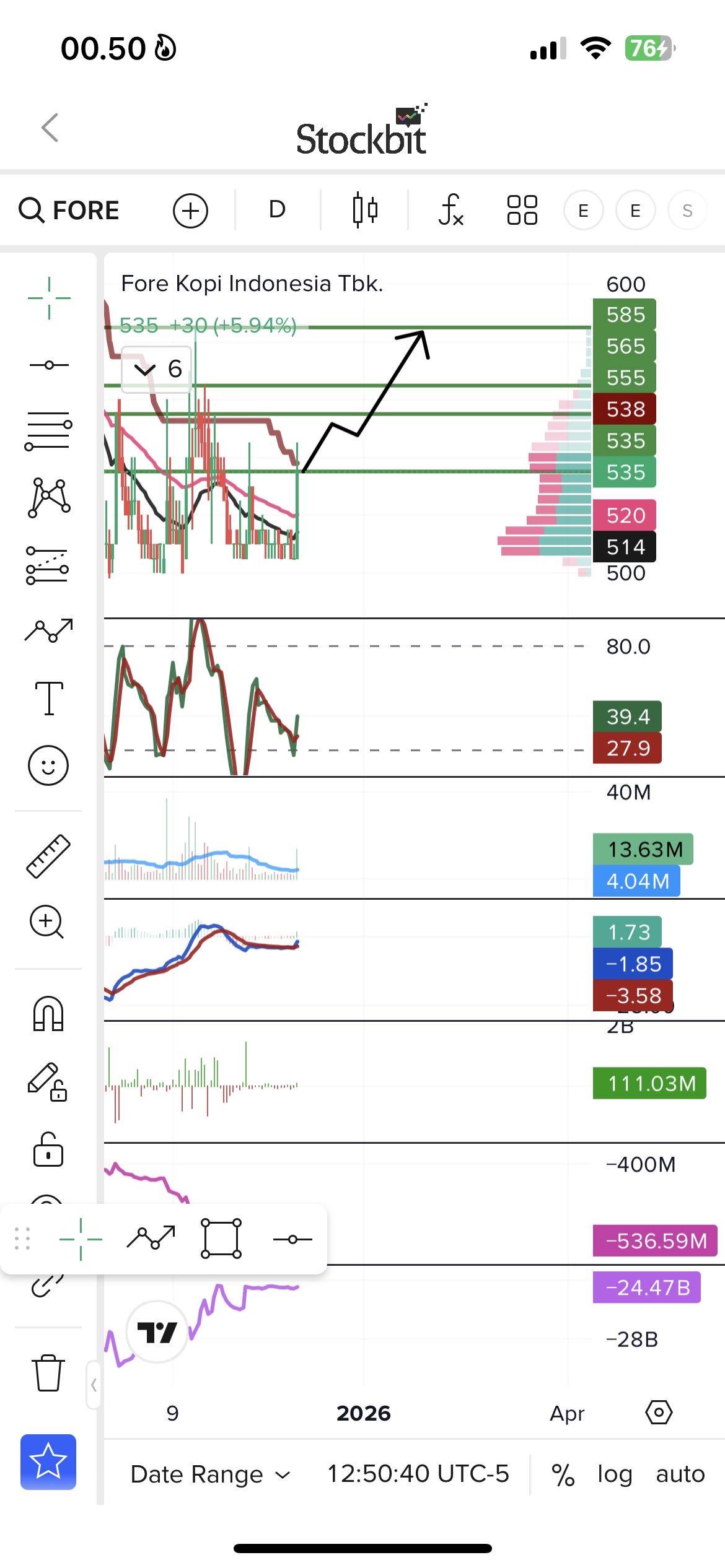
Task: Open the Date Range dropdown
Action: (209, 1474)
